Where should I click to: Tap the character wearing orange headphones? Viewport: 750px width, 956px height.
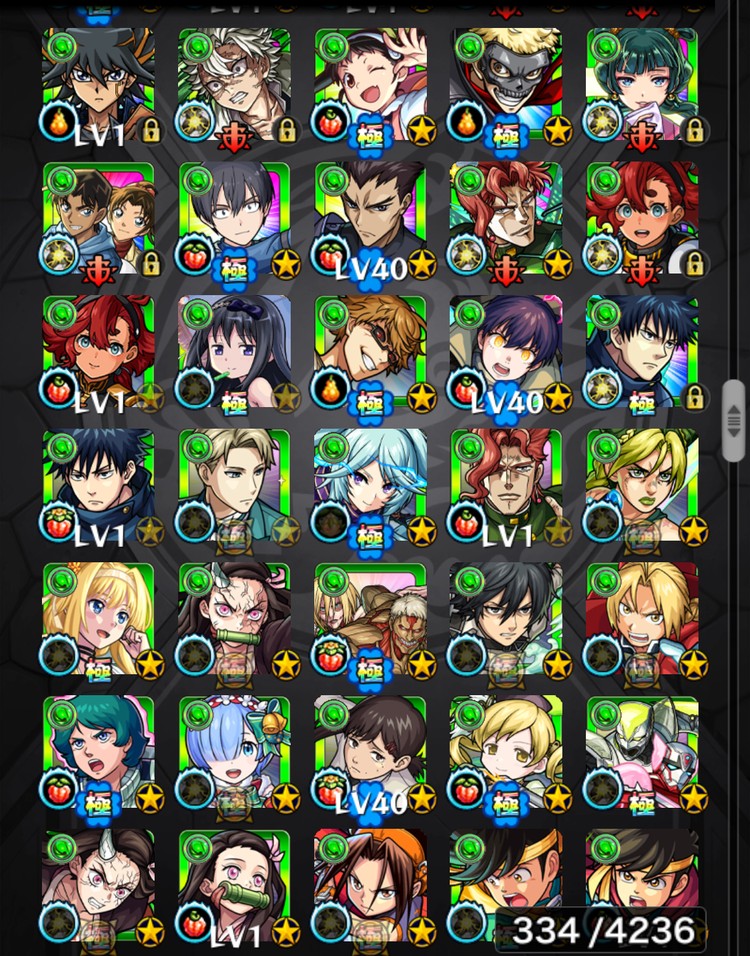pyautogui.click(x=370, y=885)
